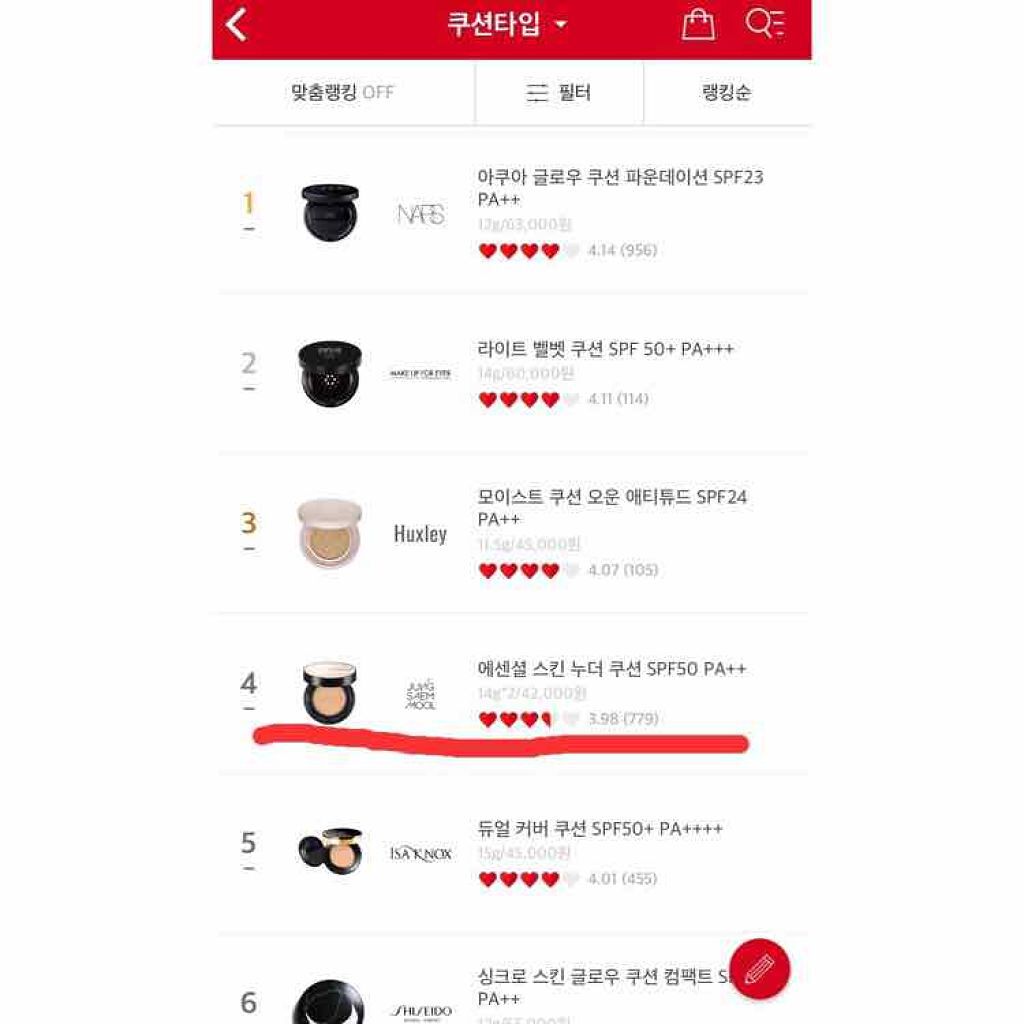View the 라이트 벨벳 쿠션 product

(606, 349)
